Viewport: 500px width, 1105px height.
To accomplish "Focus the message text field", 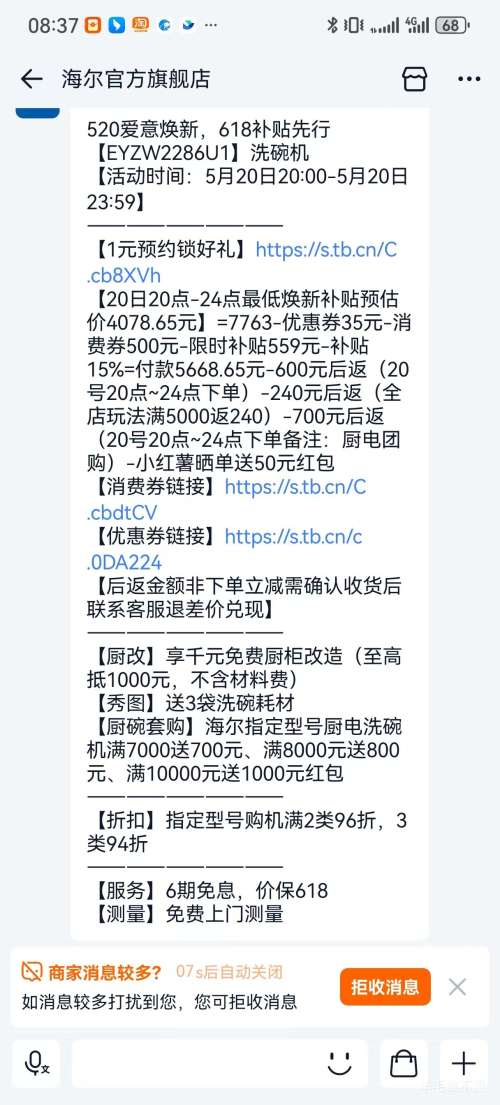I will coord(197,1063).
